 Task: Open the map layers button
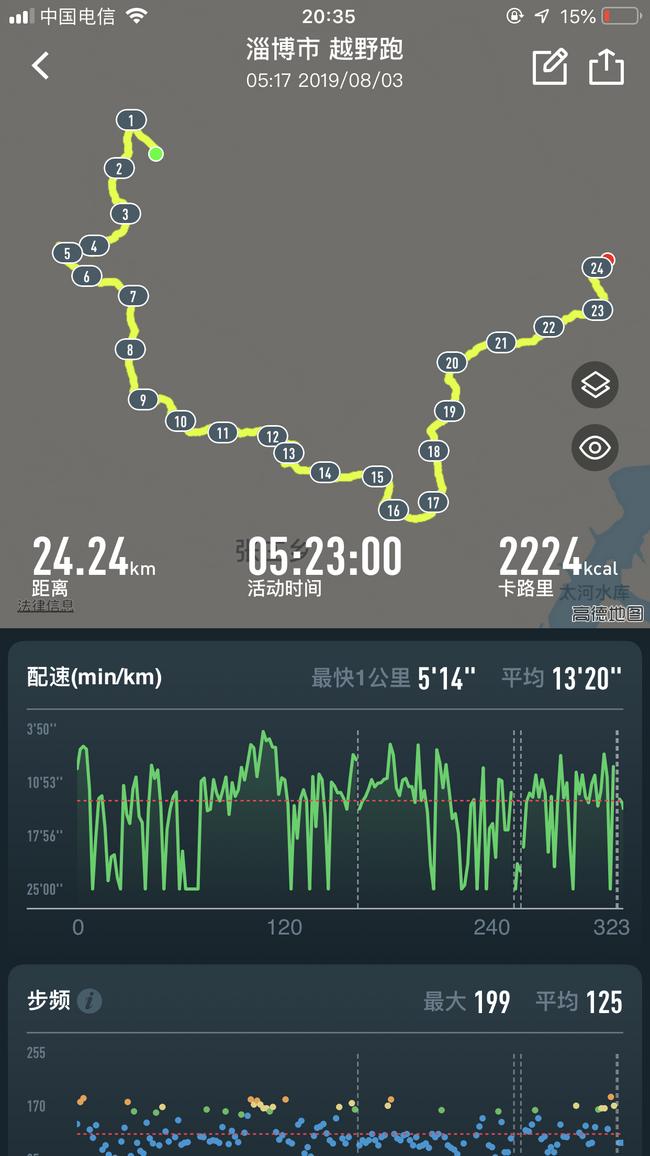[x=595, y=385]
